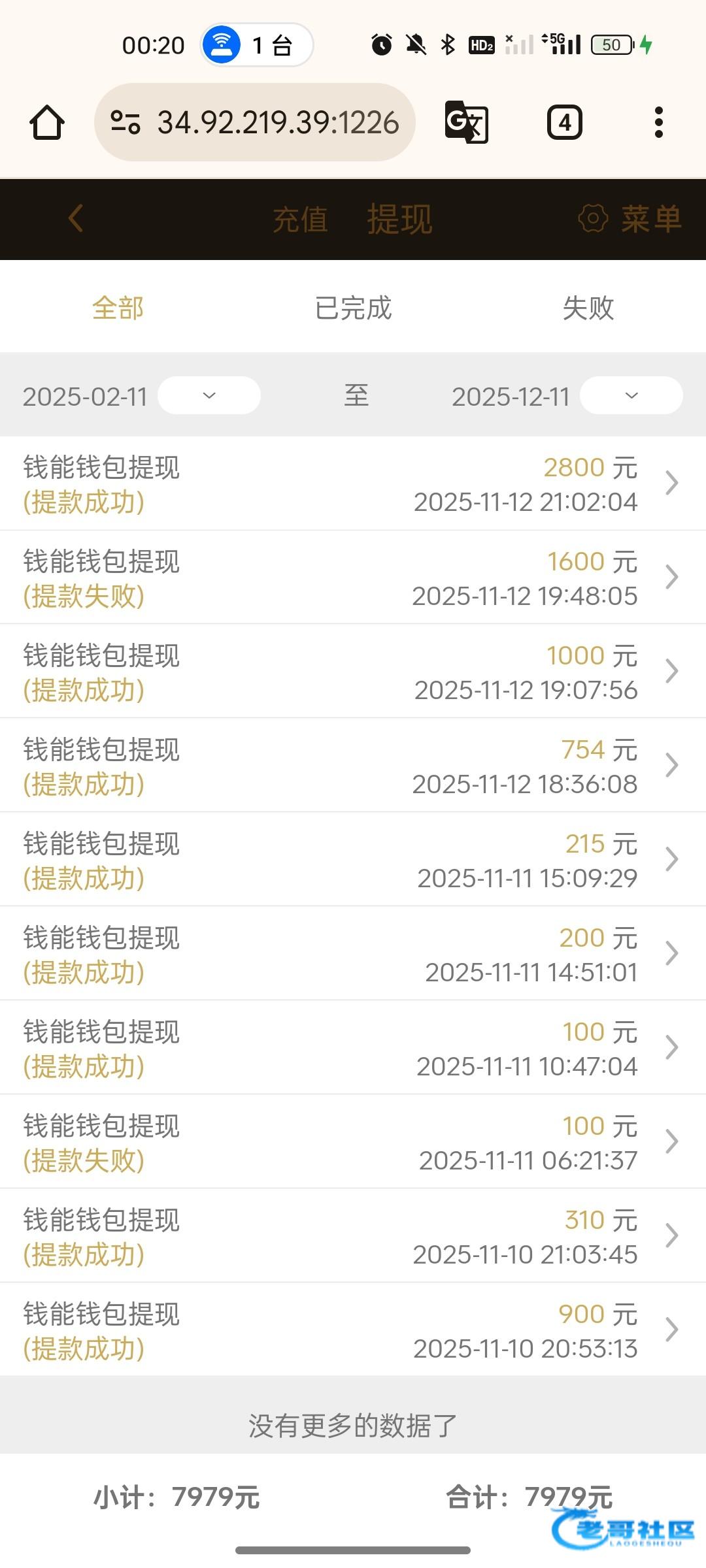This screenshot has height=1568, width=706.
Task: Translate this page with the translate icon
Action: tap(466, 122)
